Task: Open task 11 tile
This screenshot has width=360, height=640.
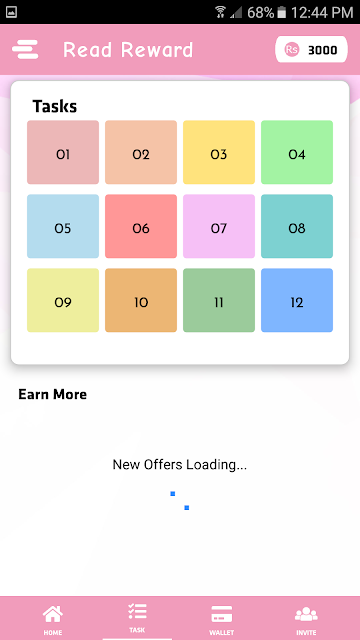Action: pyautogui.click(x=219, y=300)
